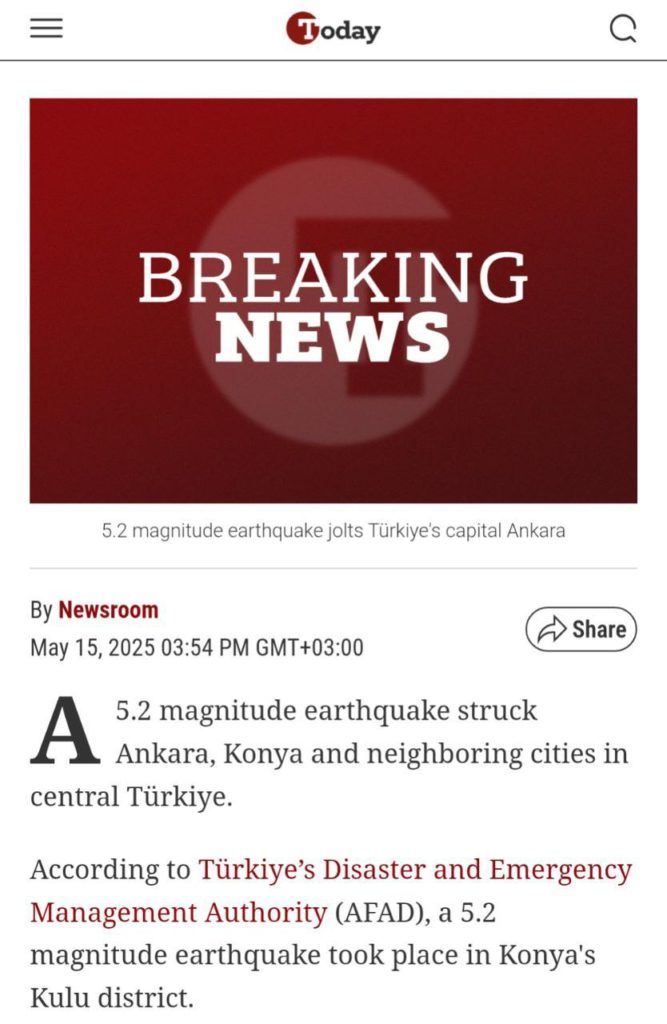Go to the Today homepage logo
Image resolution: width=667 pixels, height=1024 pixels.
(x=333, y=30)
